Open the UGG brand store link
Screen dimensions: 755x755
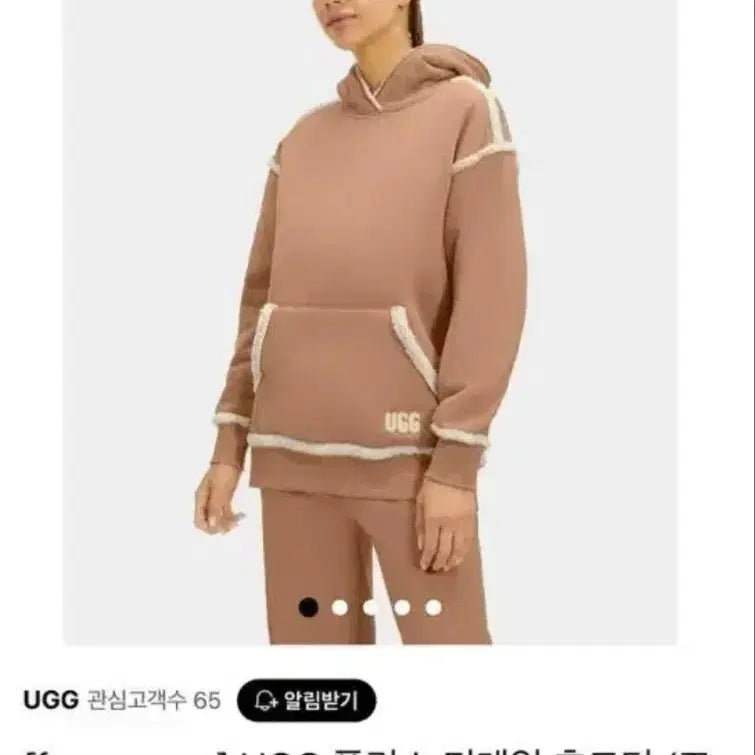click(50, 700)
